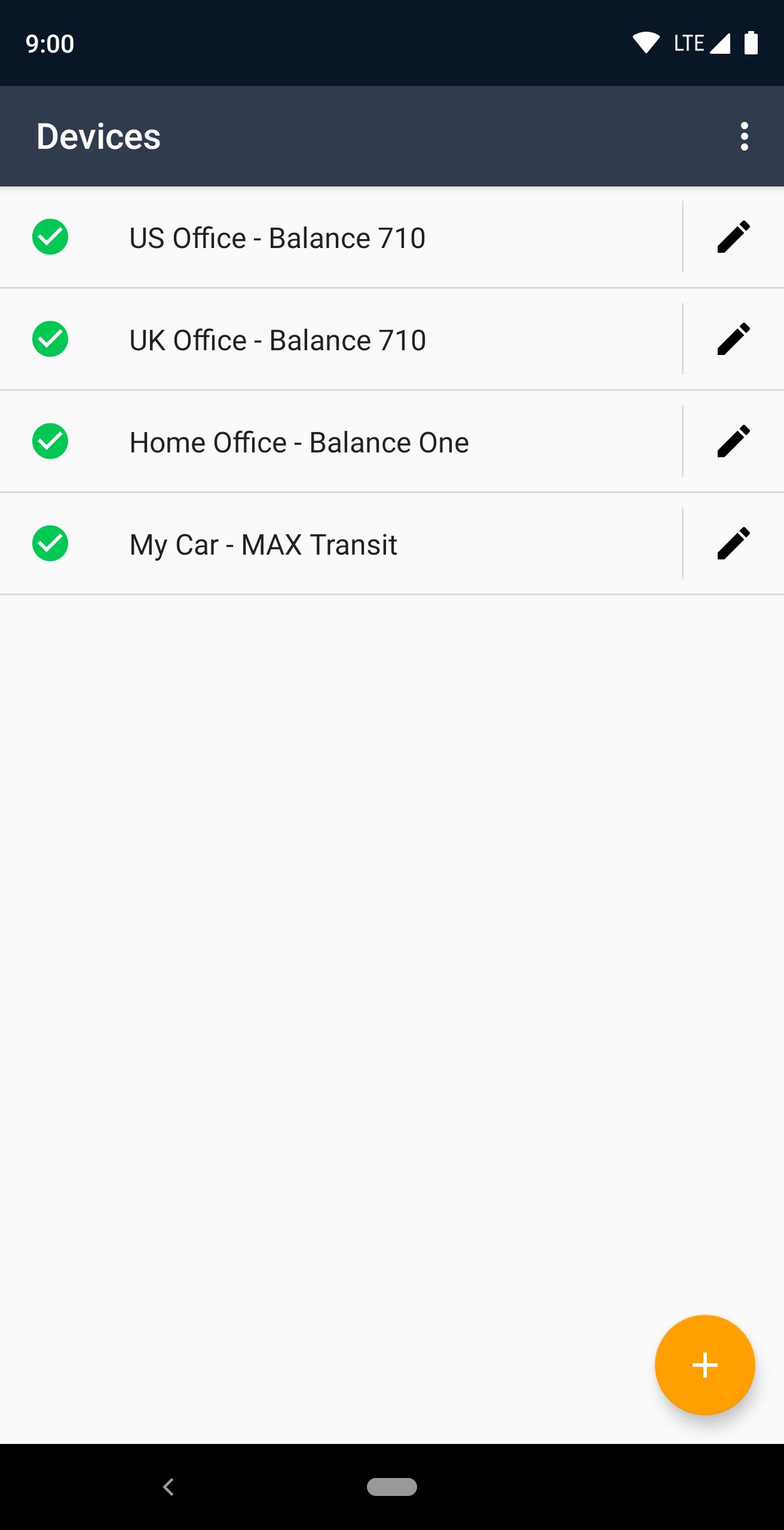This screenshot has width=784, height=1530.
Task: Tap the home pill in navigation bar
Action: tap(392, 1486)
